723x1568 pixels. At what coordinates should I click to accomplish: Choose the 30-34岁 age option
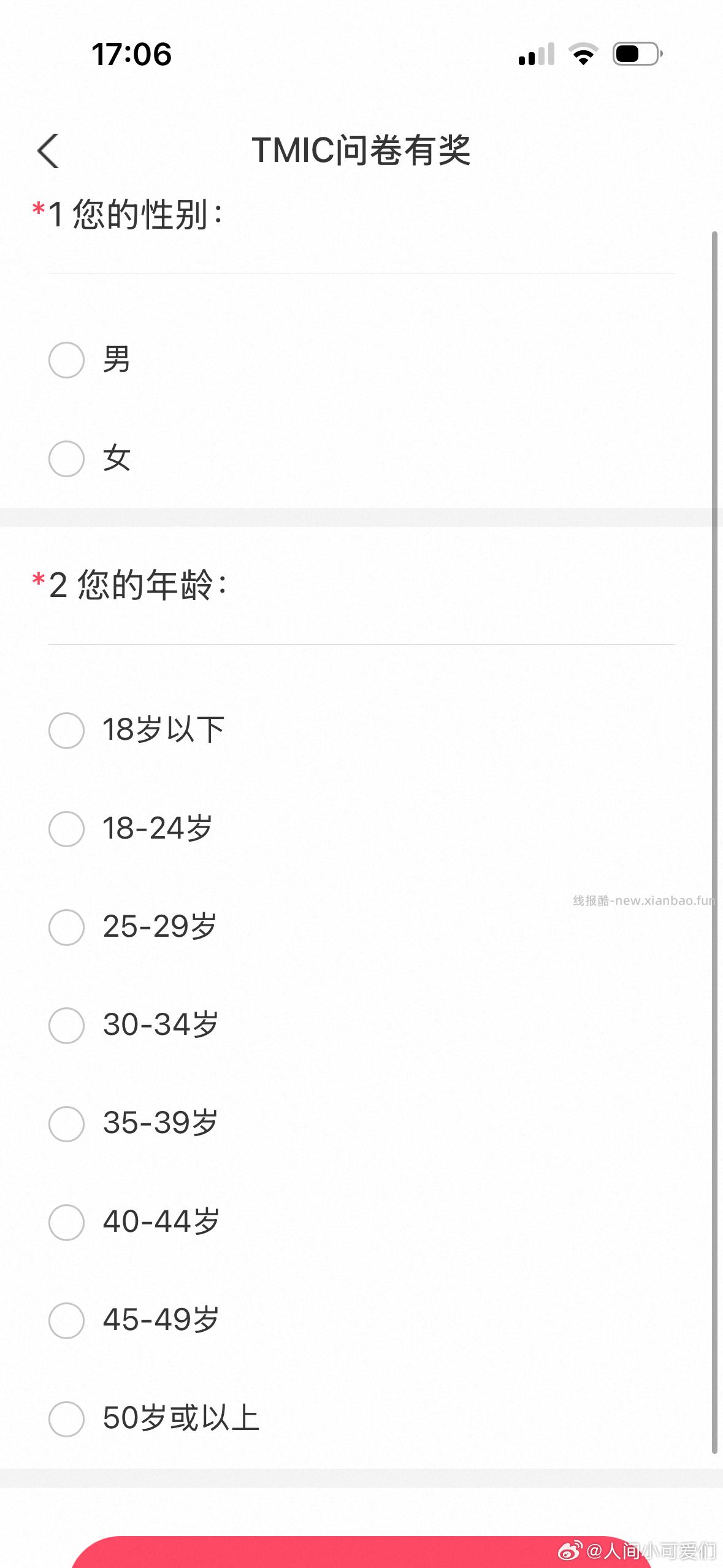(66, 1026)
